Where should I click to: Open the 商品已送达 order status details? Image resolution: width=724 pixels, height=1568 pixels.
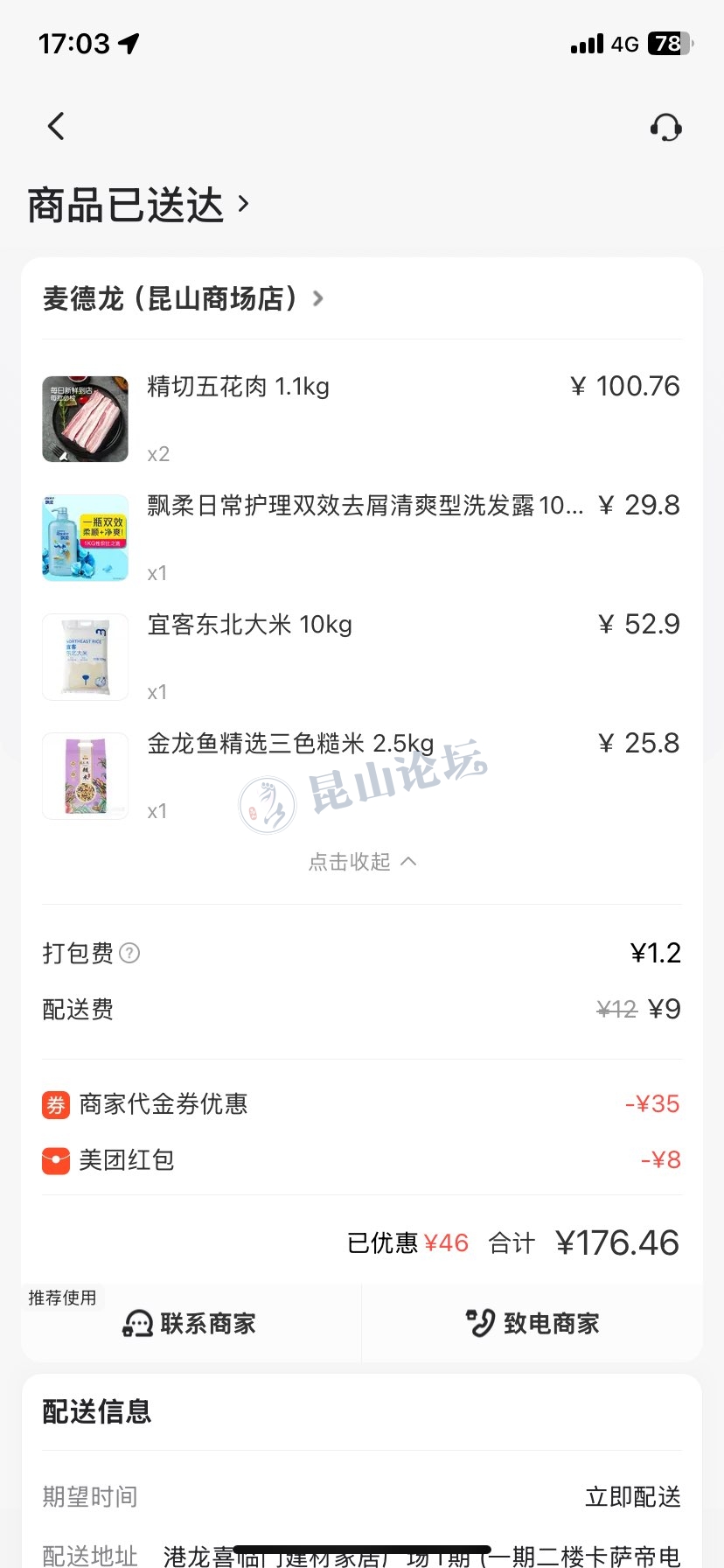[139, 206]
